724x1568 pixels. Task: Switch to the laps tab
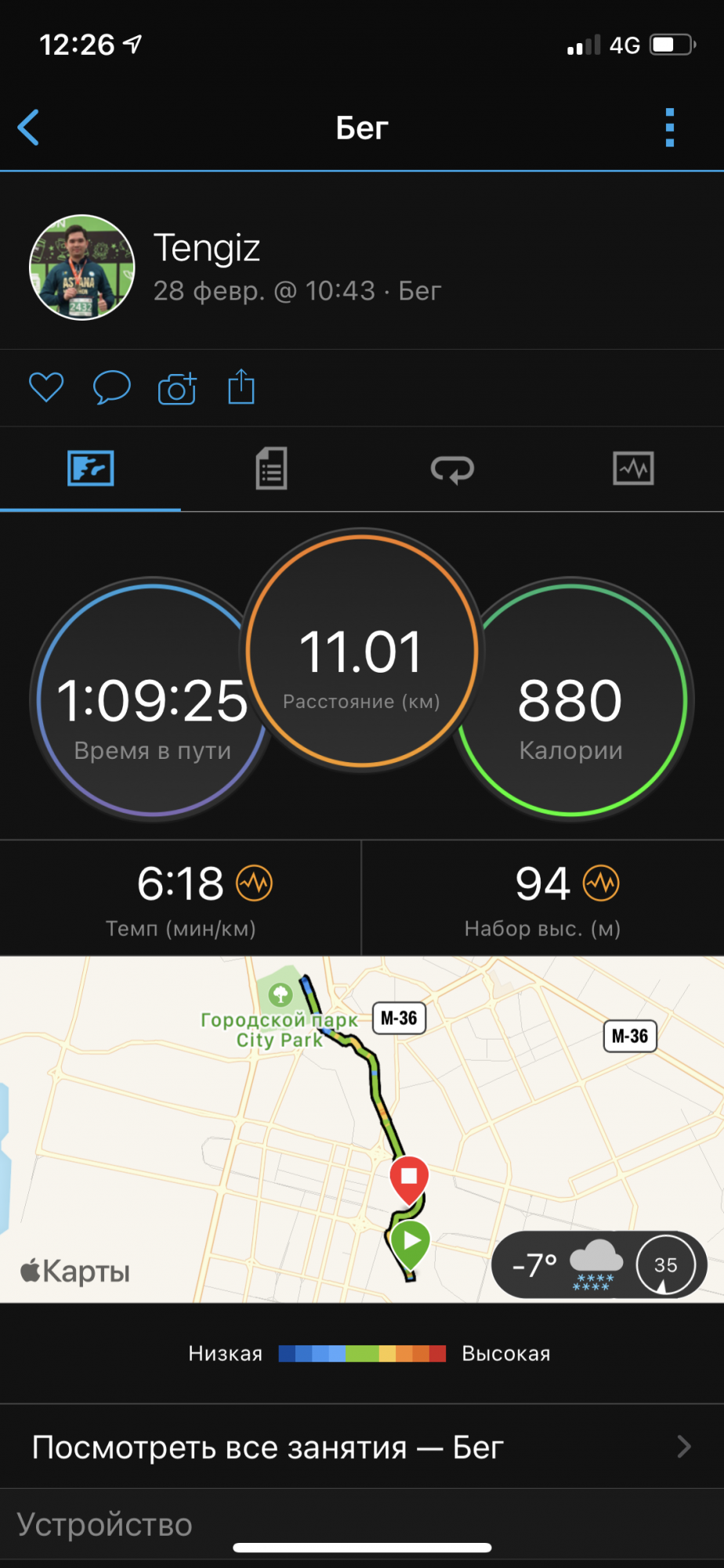click(452, 469)
